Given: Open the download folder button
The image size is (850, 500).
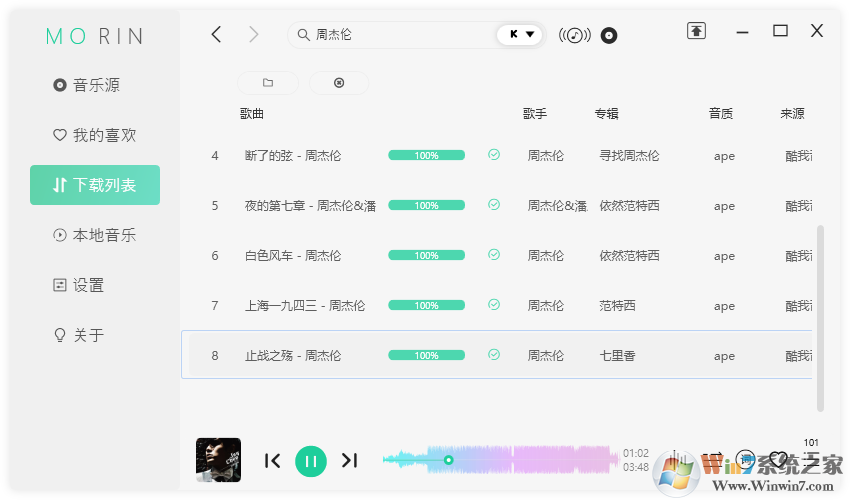Looking at the screenshot, I should click(268, 83).
